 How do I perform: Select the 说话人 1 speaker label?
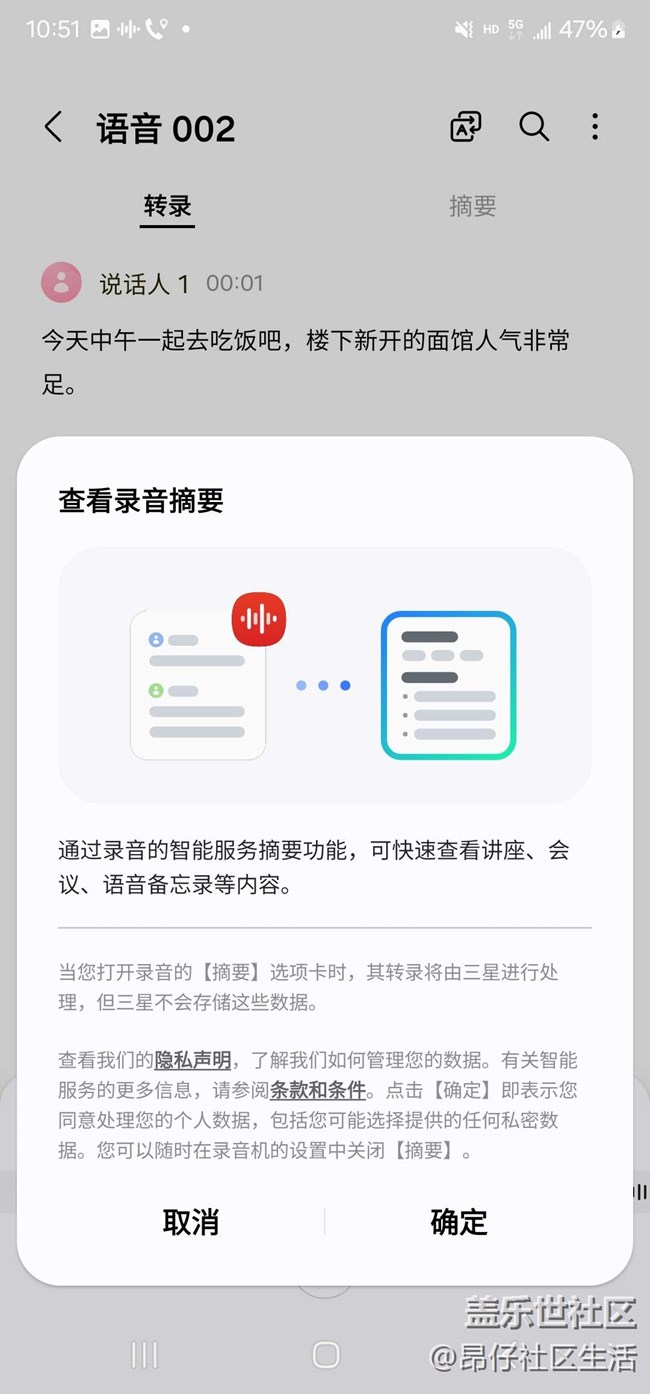144,284
